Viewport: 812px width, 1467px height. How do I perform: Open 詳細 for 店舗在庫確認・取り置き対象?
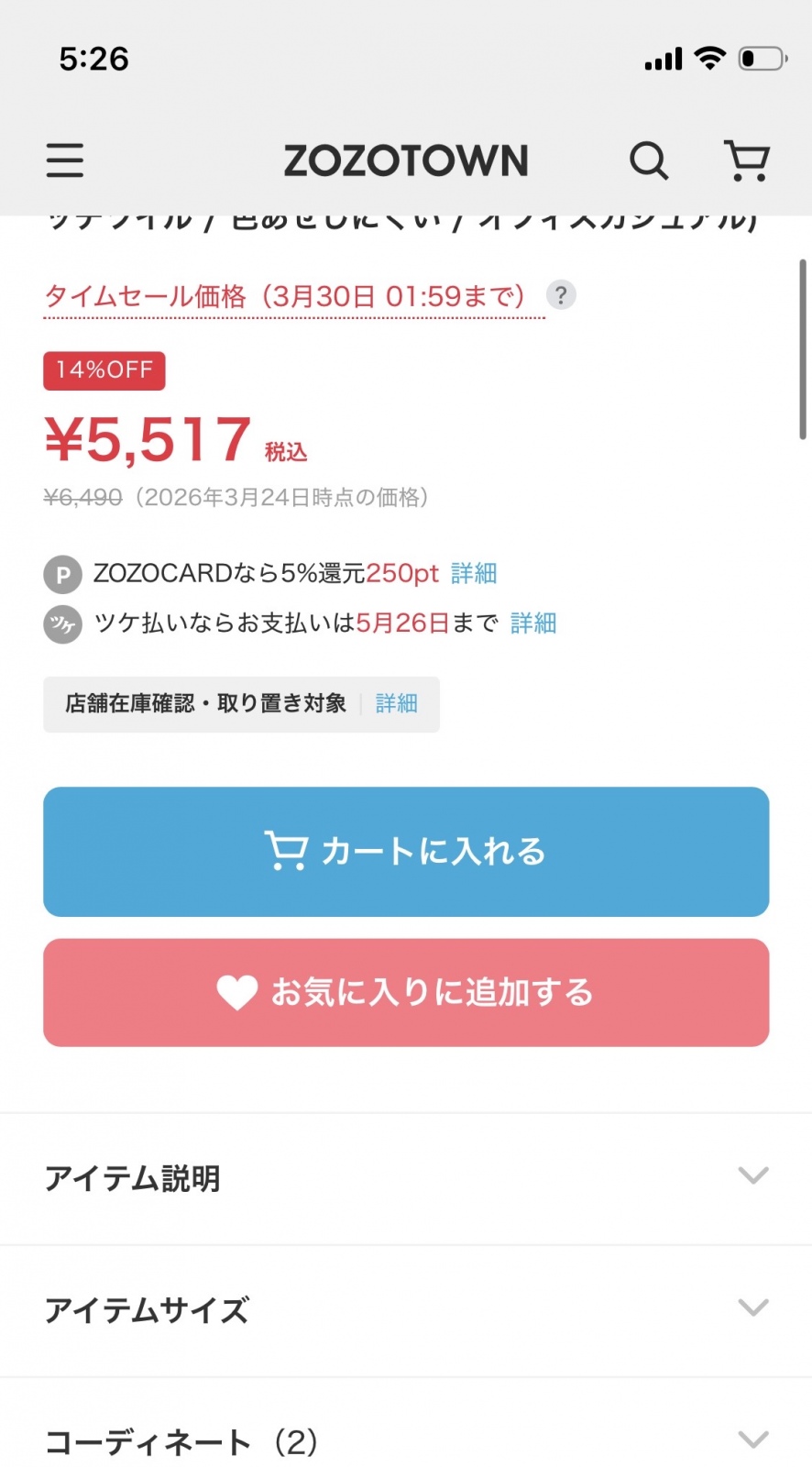tap(397, 703)
